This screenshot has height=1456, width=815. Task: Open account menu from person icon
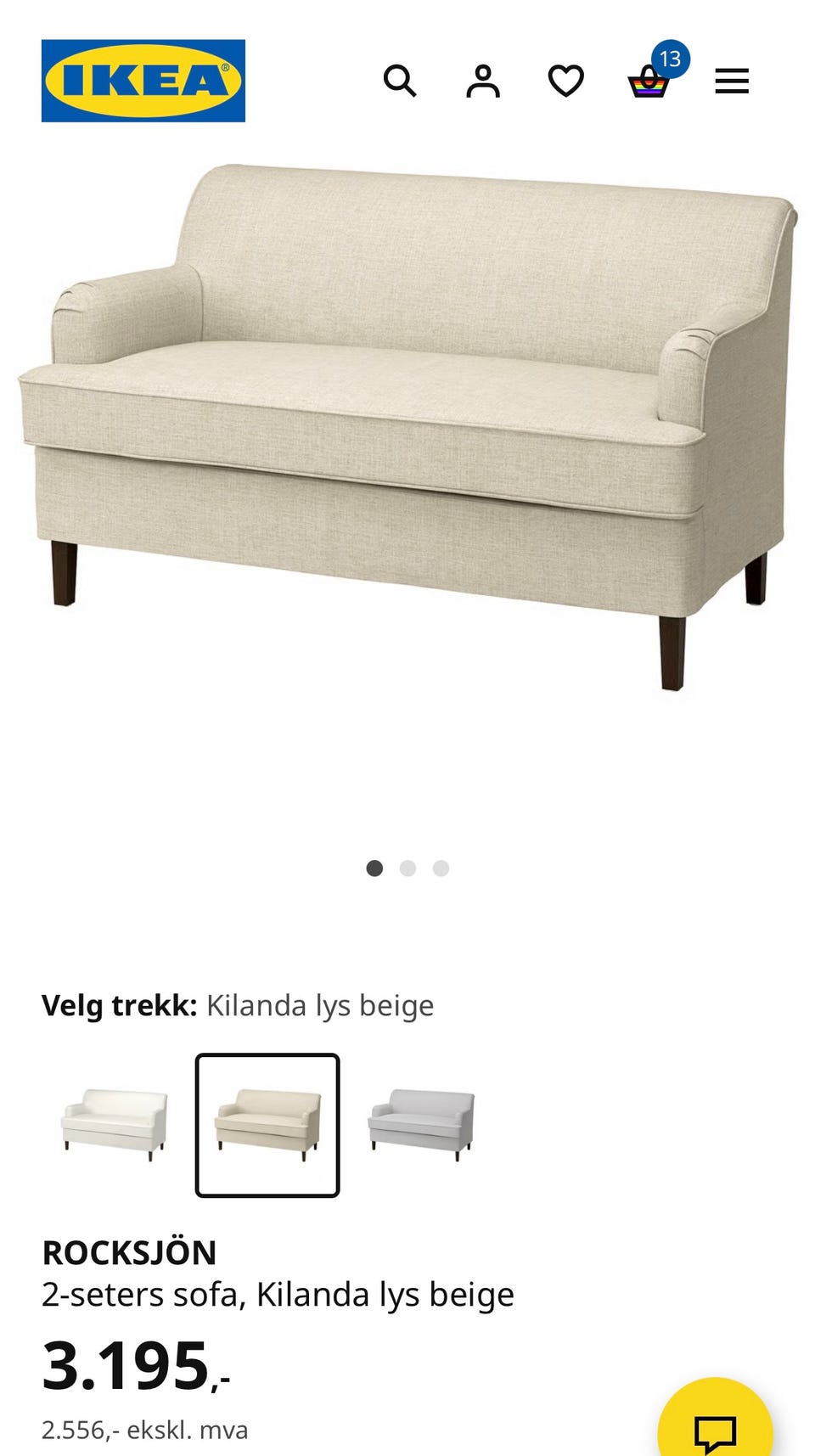(x=483, y=81)
